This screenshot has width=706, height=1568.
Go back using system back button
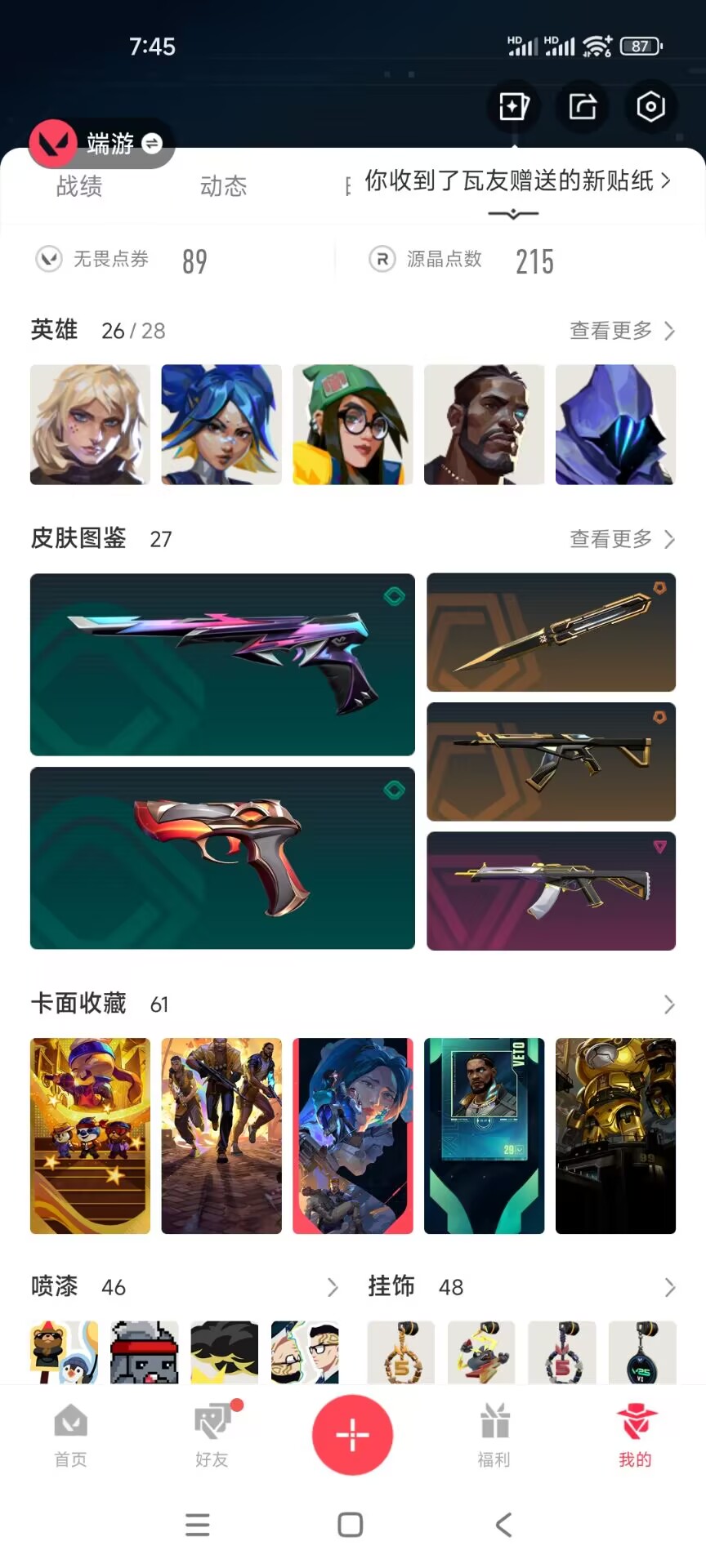click(504, 1525)
